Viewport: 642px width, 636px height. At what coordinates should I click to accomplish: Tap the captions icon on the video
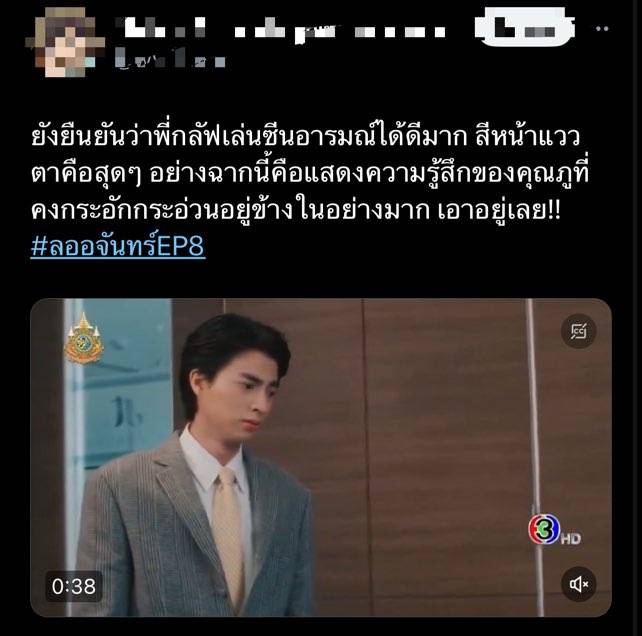point(578,331)
